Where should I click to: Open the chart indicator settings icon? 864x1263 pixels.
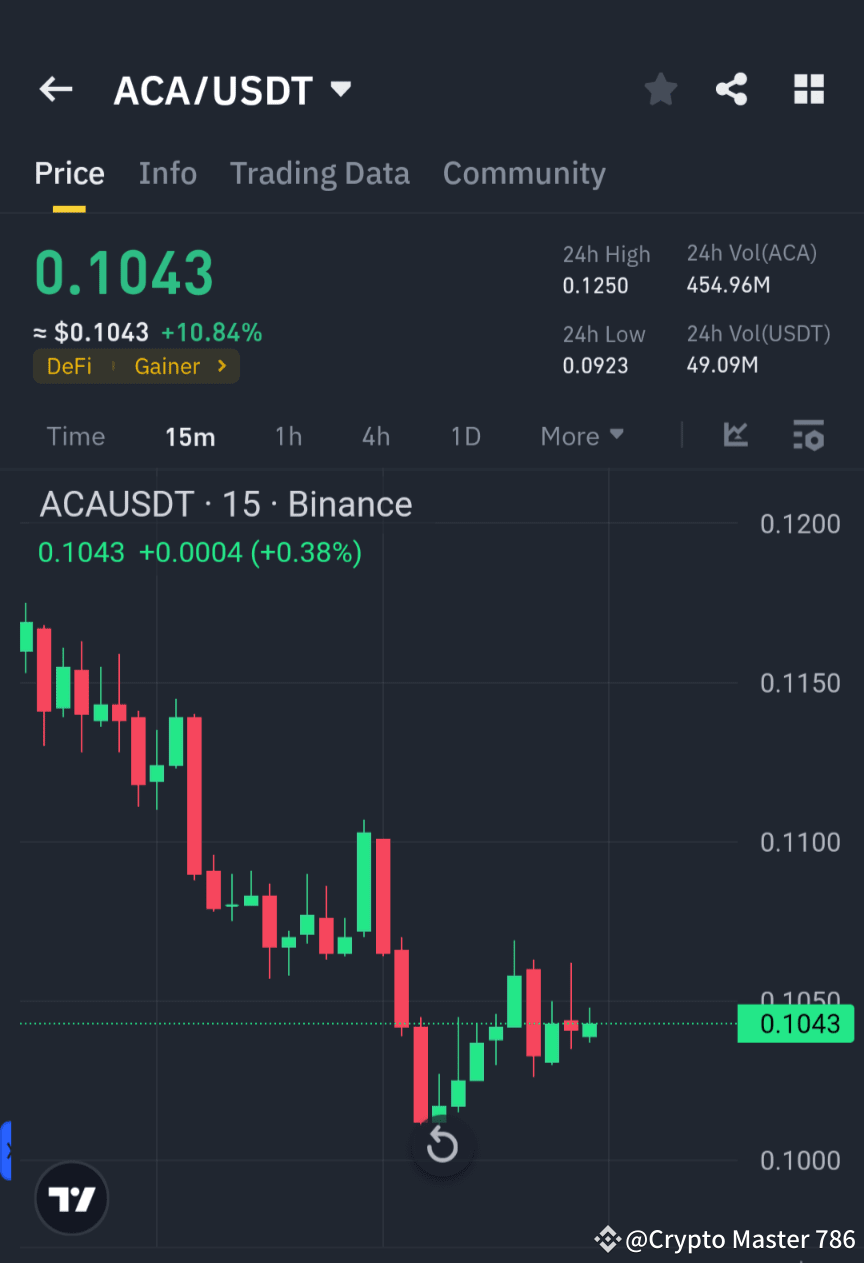point(808,436)
